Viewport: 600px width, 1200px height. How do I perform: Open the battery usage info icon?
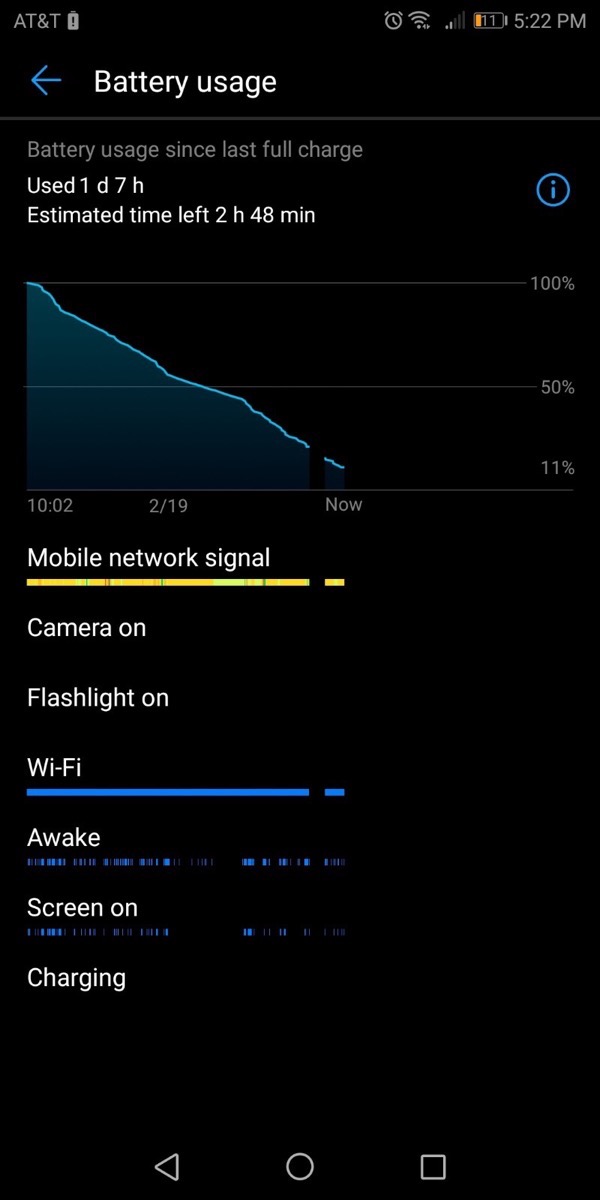[x=553, y=189]
